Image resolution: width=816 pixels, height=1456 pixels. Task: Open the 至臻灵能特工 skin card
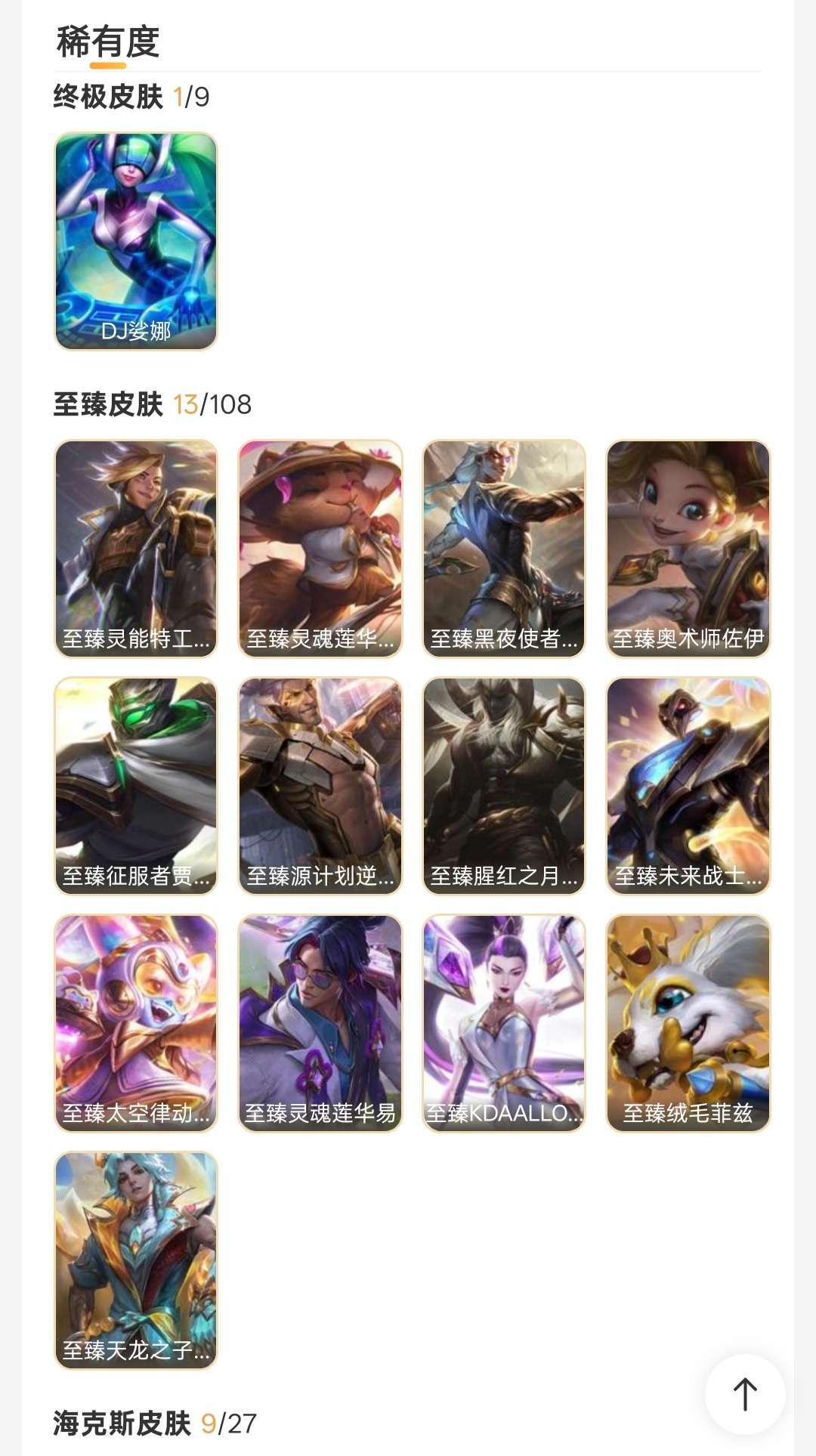click(x=136, y=549)
